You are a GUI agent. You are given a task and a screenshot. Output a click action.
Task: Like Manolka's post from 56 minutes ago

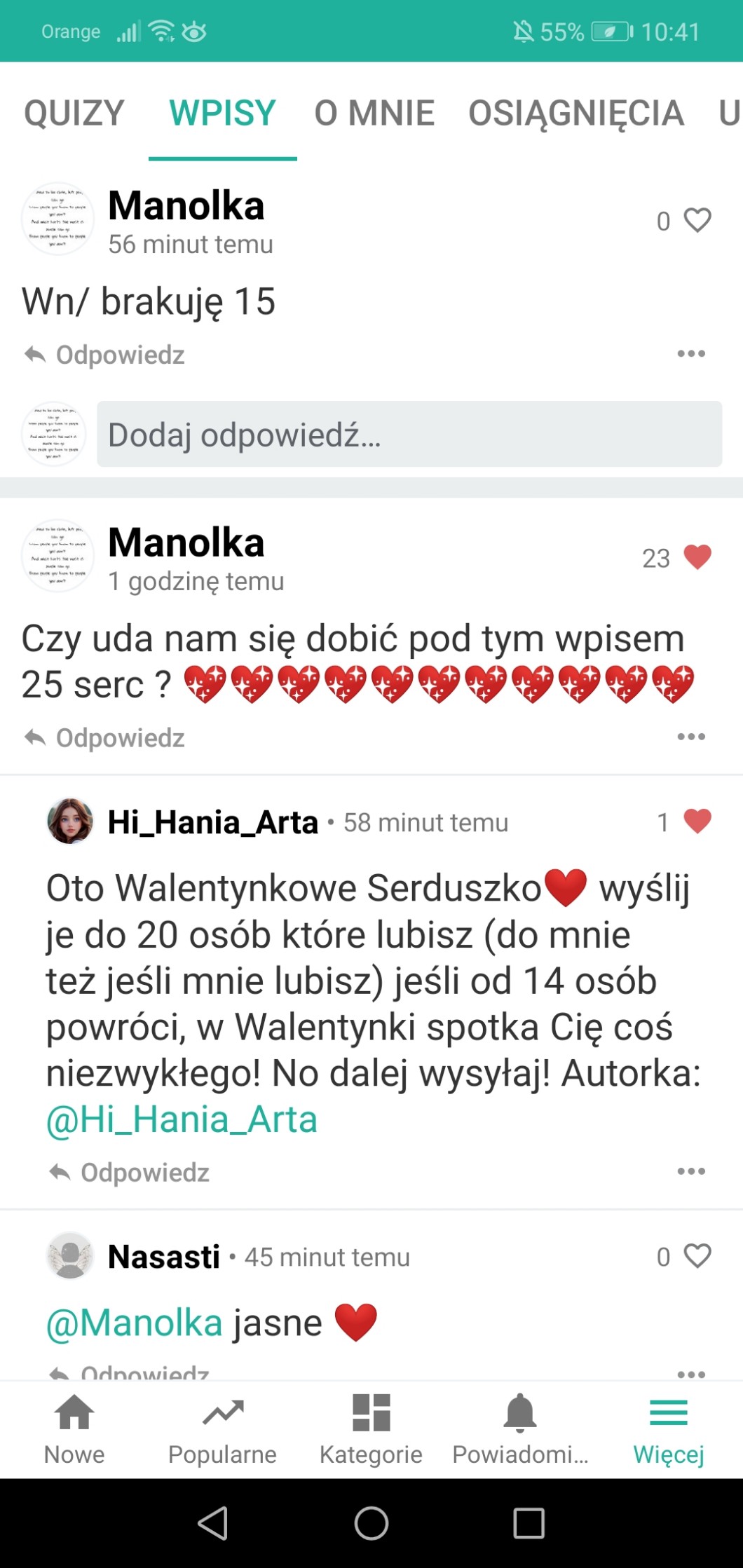(x=697, y=221)
